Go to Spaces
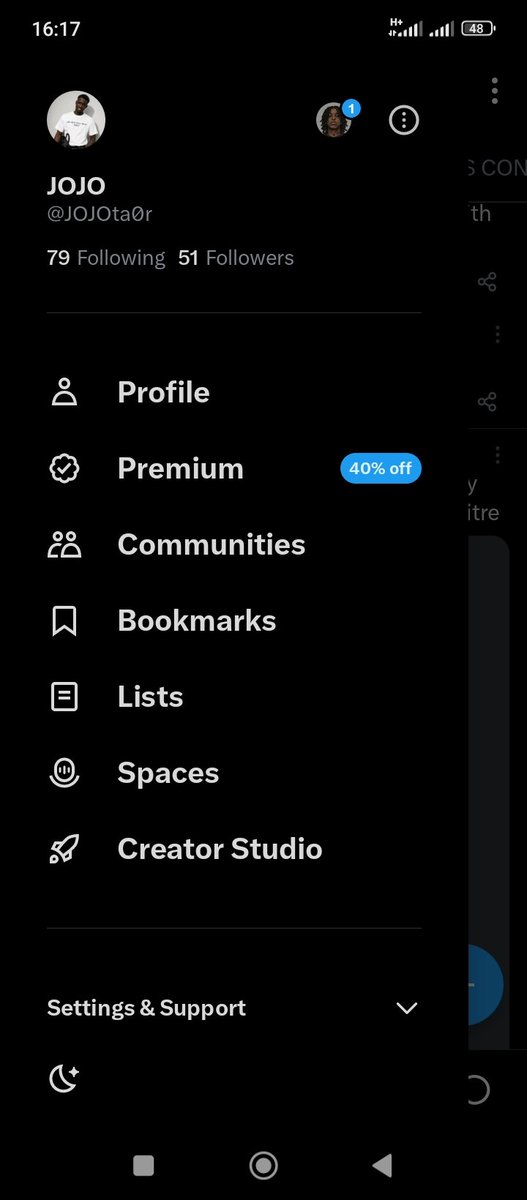Screen dimensions: 527x1200 tap(234, 772)
